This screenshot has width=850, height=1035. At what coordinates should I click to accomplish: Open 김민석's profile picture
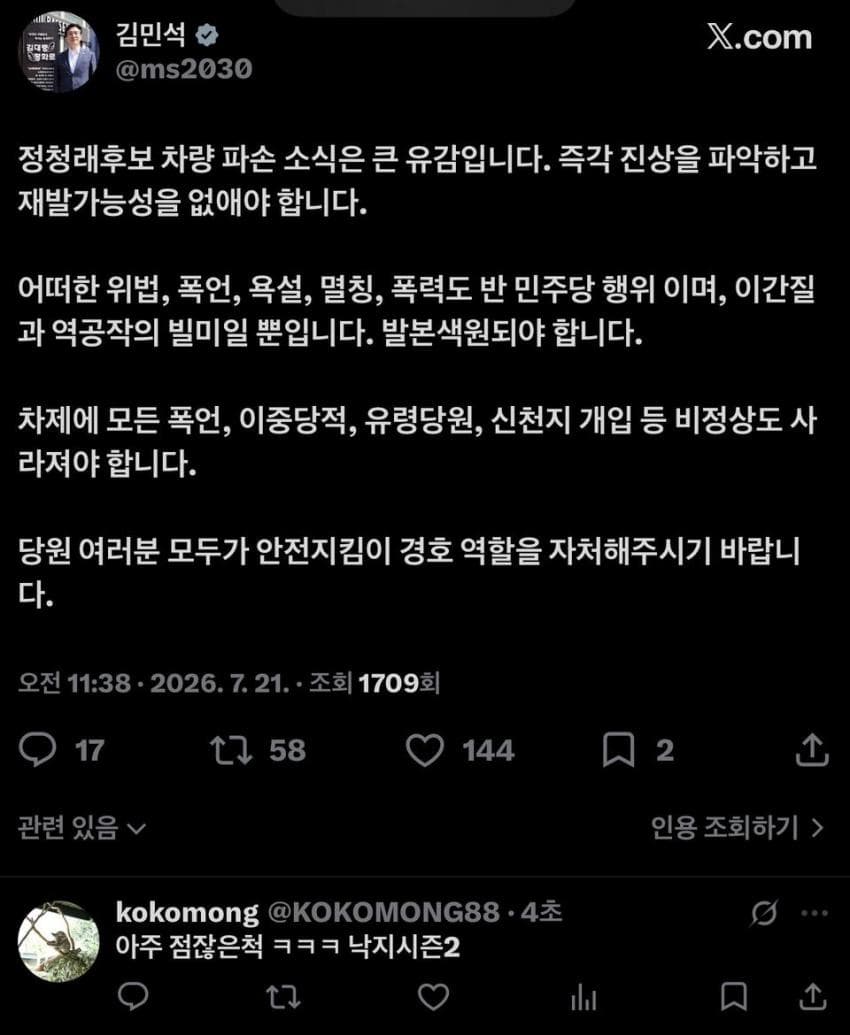pyautogui.click(x=59, y=51)
